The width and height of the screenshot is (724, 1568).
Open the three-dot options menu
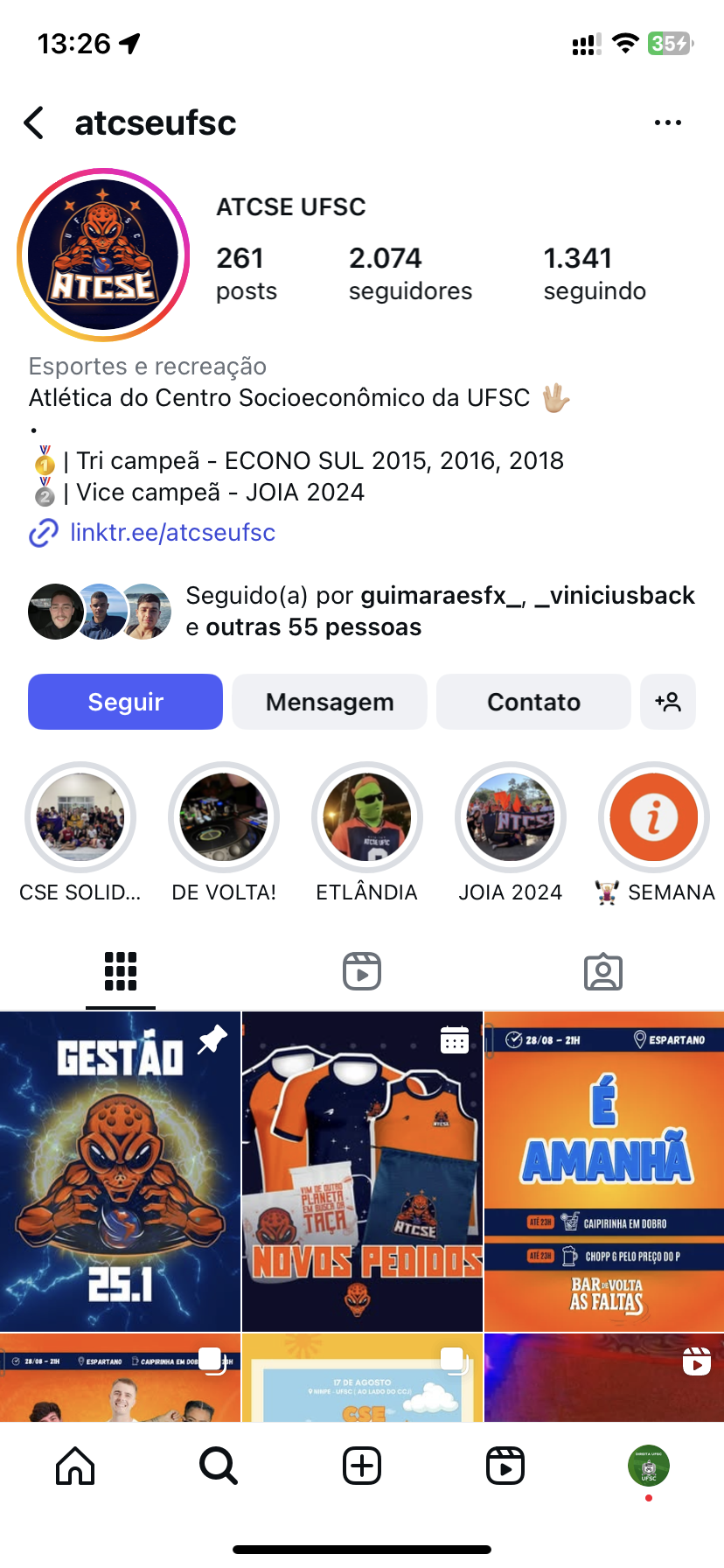668,123
